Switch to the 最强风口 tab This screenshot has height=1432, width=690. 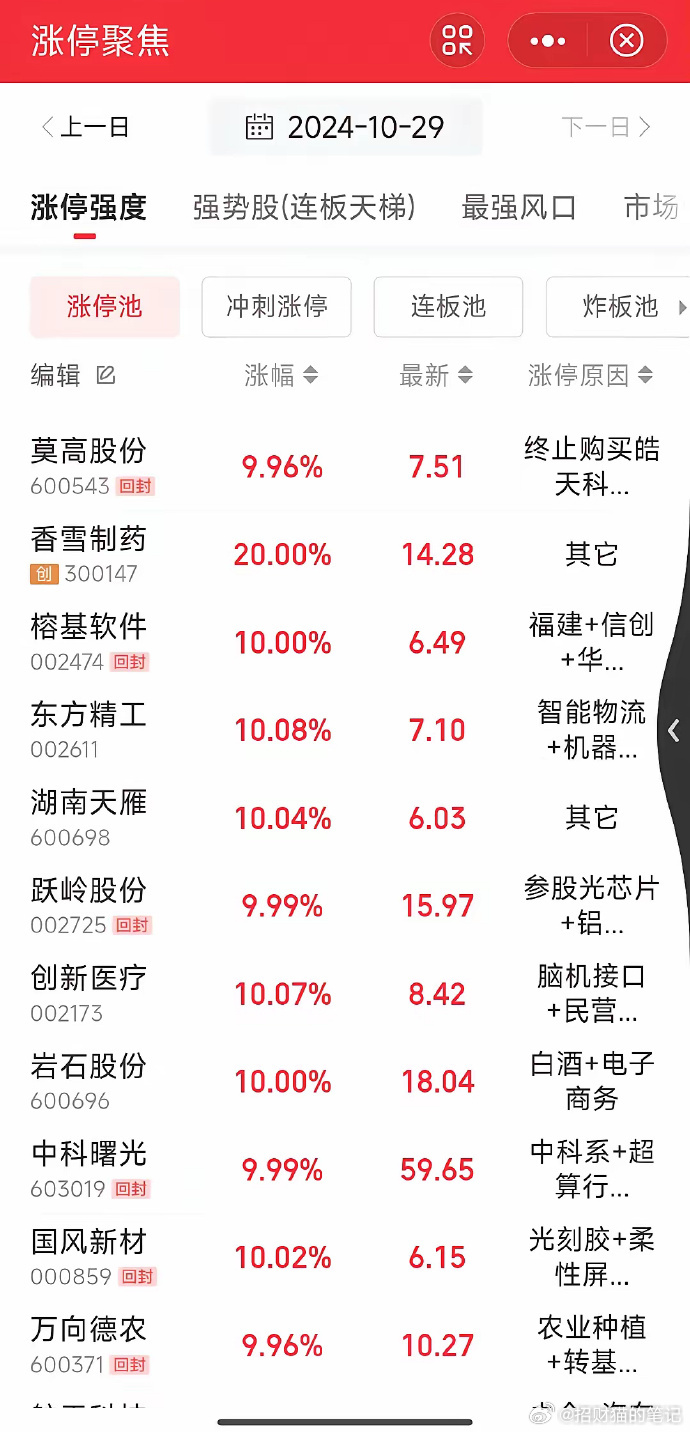518,207
